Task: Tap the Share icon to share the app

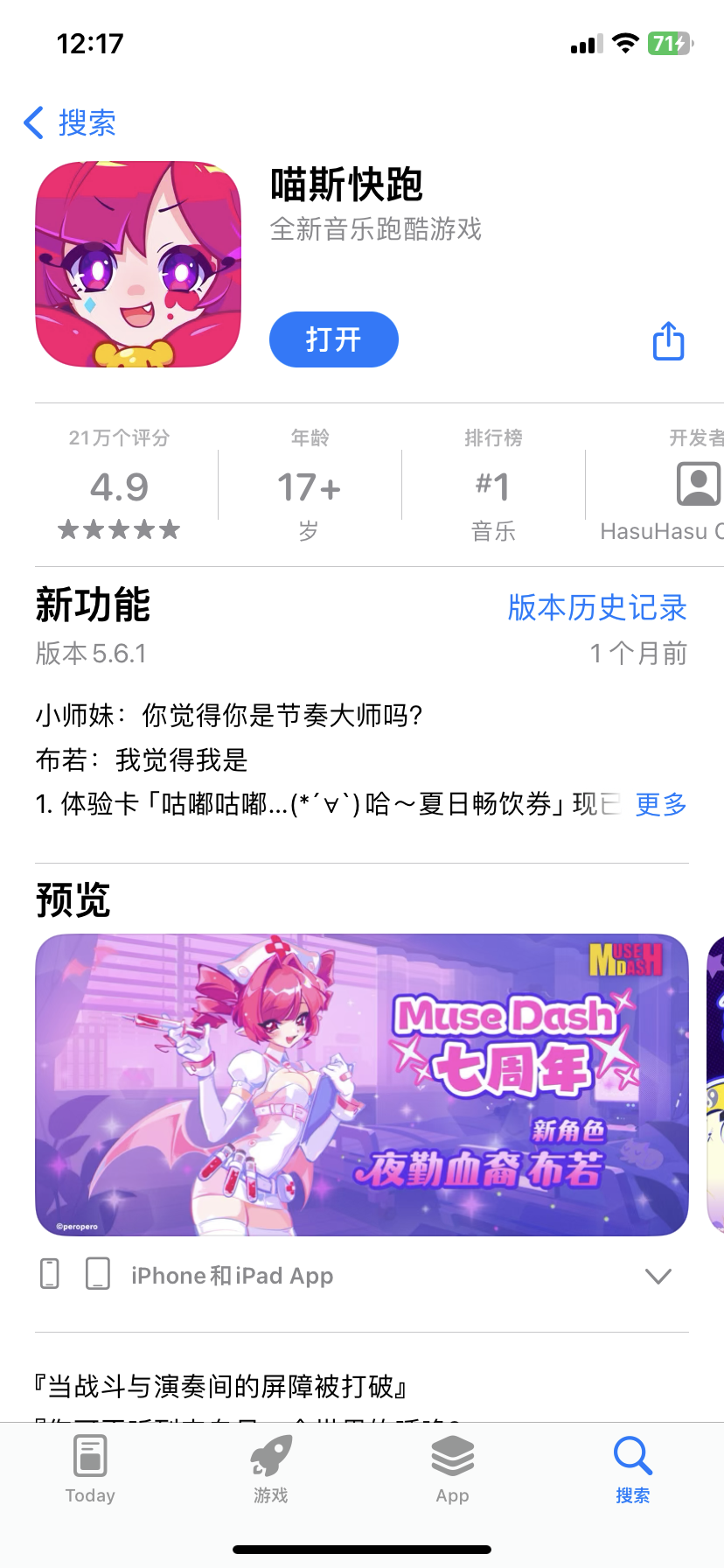Action: pyautogui.click(x=667, y=341)
